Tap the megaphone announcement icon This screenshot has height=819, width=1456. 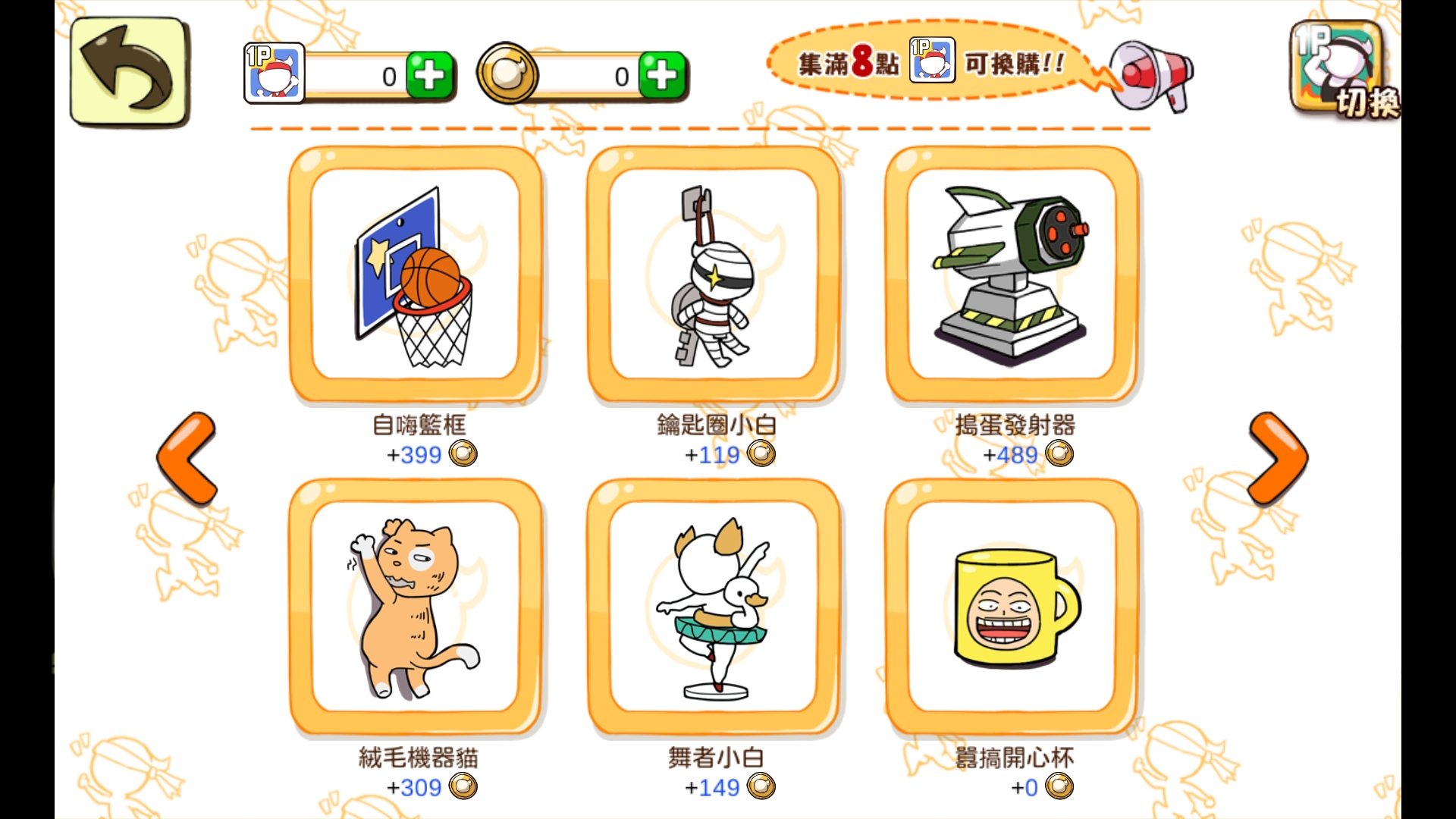[1149, 76]
